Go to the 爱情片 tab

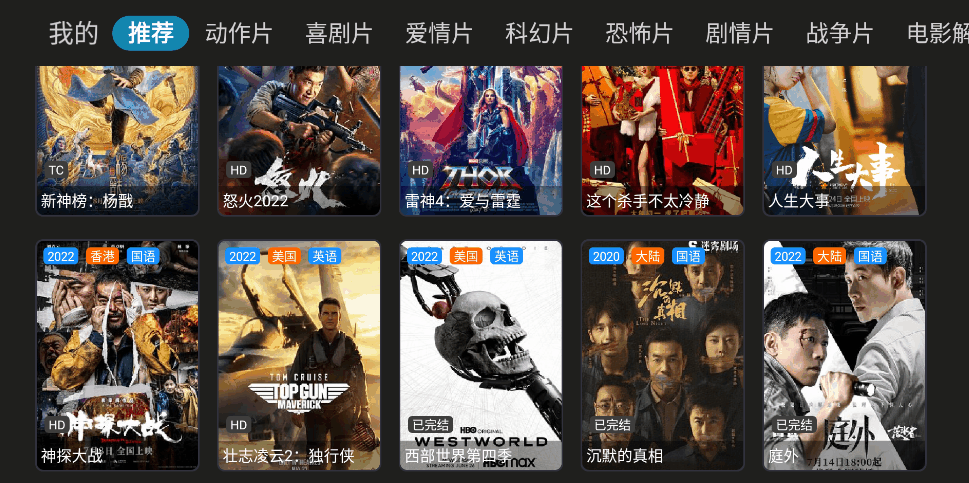click(x=438, y=34)
